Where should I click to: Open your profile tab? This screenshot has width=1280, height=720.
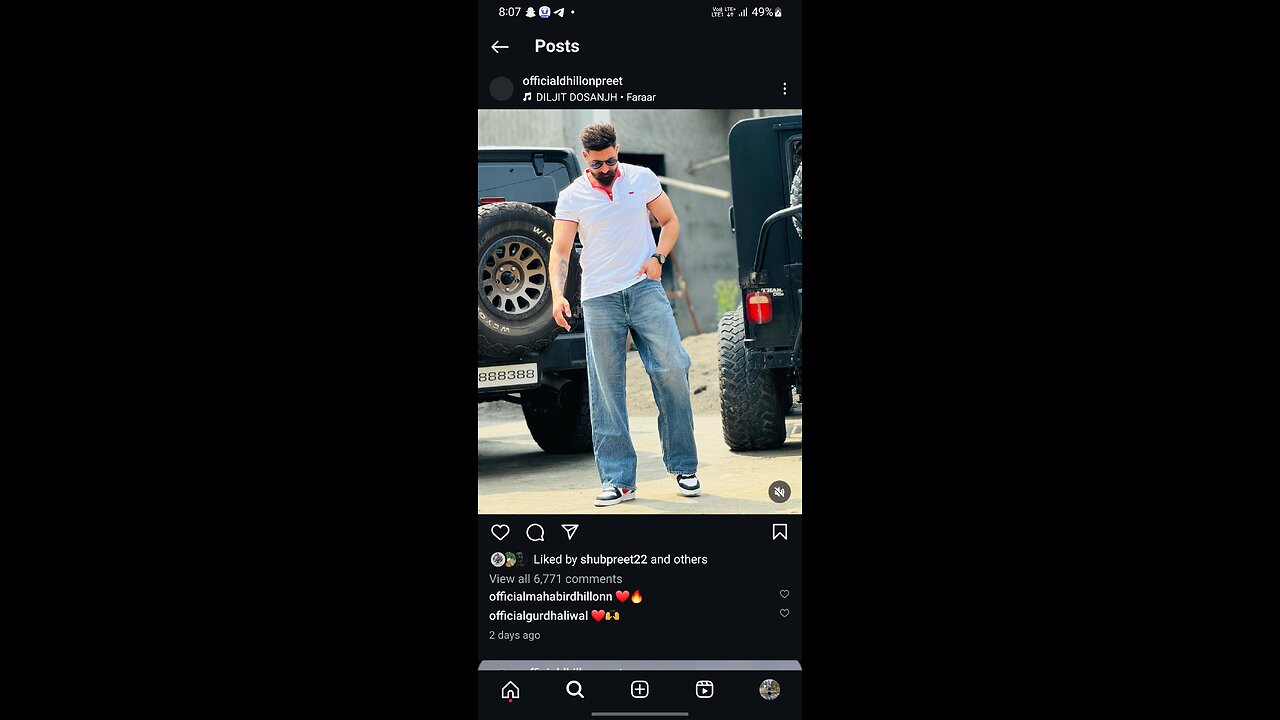tap(769, 689)
